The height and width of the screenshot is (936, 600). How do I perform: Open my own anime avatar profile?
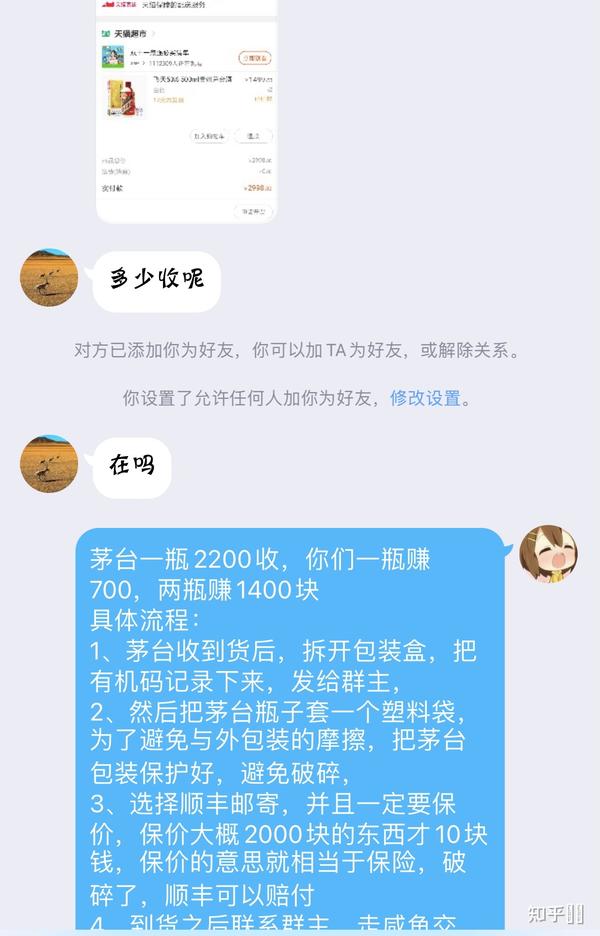[548, 554]
